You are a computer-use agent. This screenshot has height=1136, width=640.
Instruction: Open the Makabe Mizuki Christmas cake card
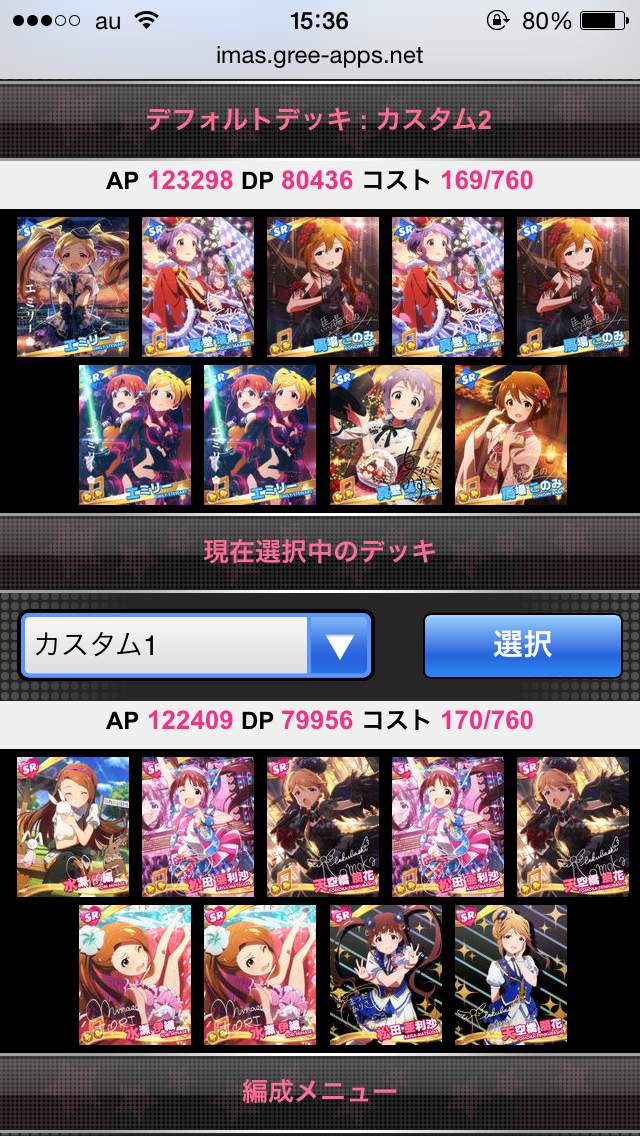[x=386, y=434]
